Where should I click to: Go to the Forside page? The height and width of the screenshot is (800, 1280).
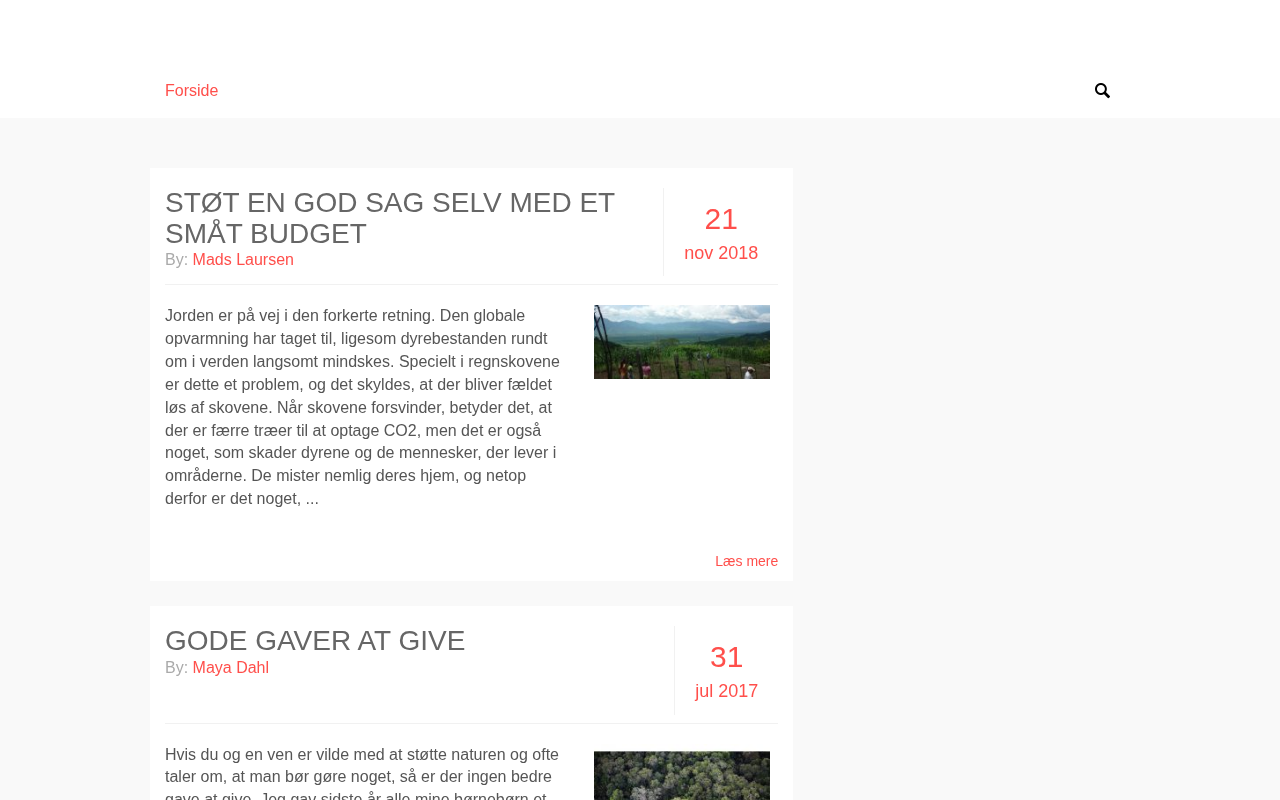point(191,91)
